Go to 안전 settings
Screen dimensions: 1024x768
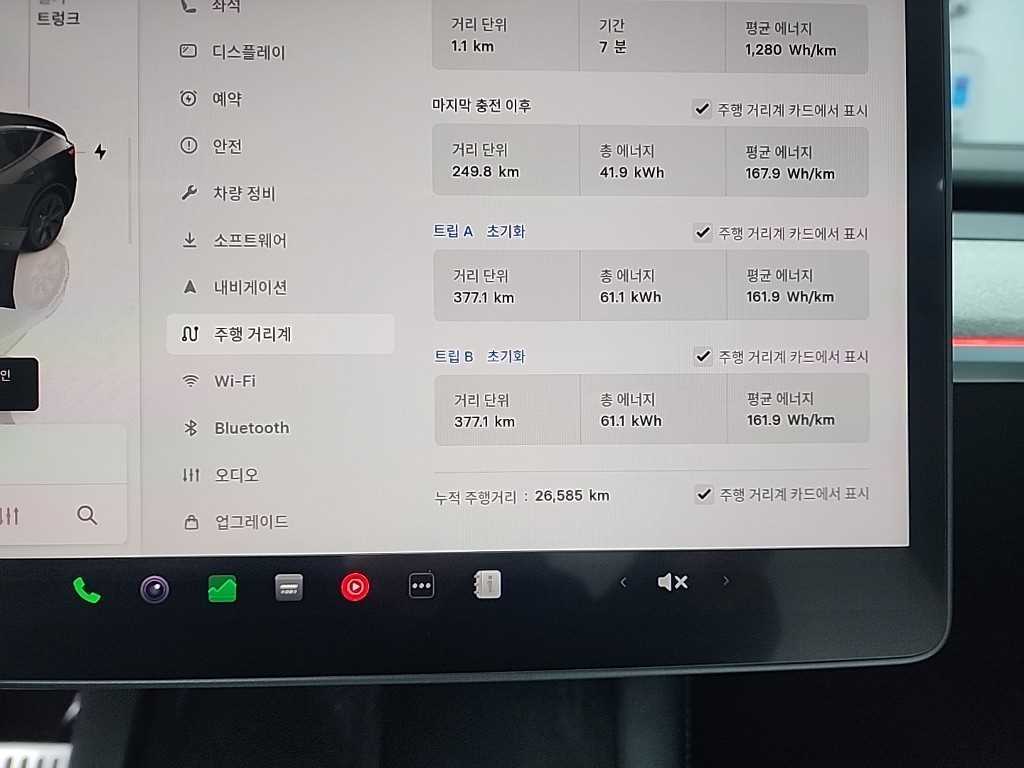227,146
